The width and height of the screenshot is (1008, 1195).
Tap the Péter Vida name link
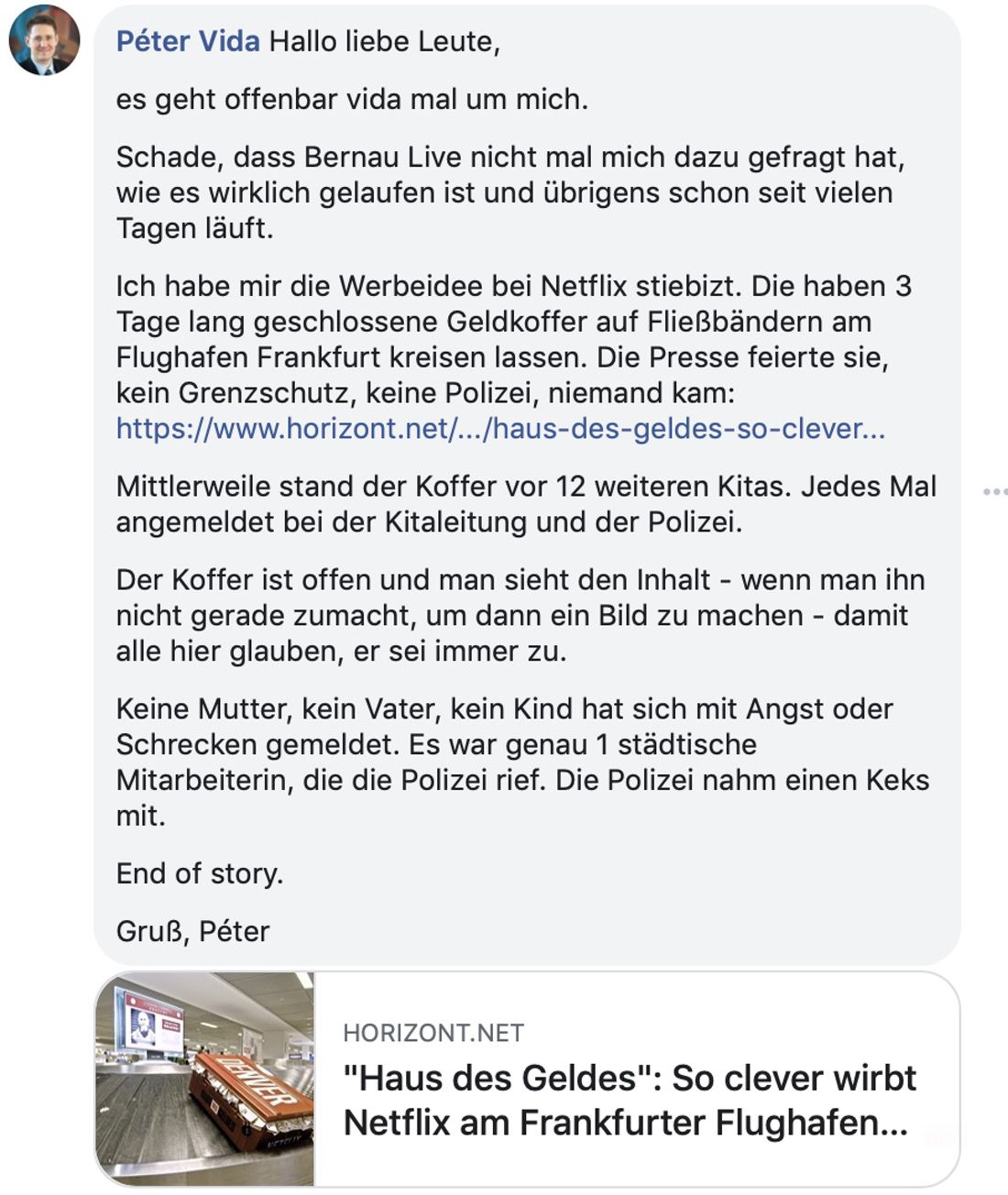tap(188, 41)
